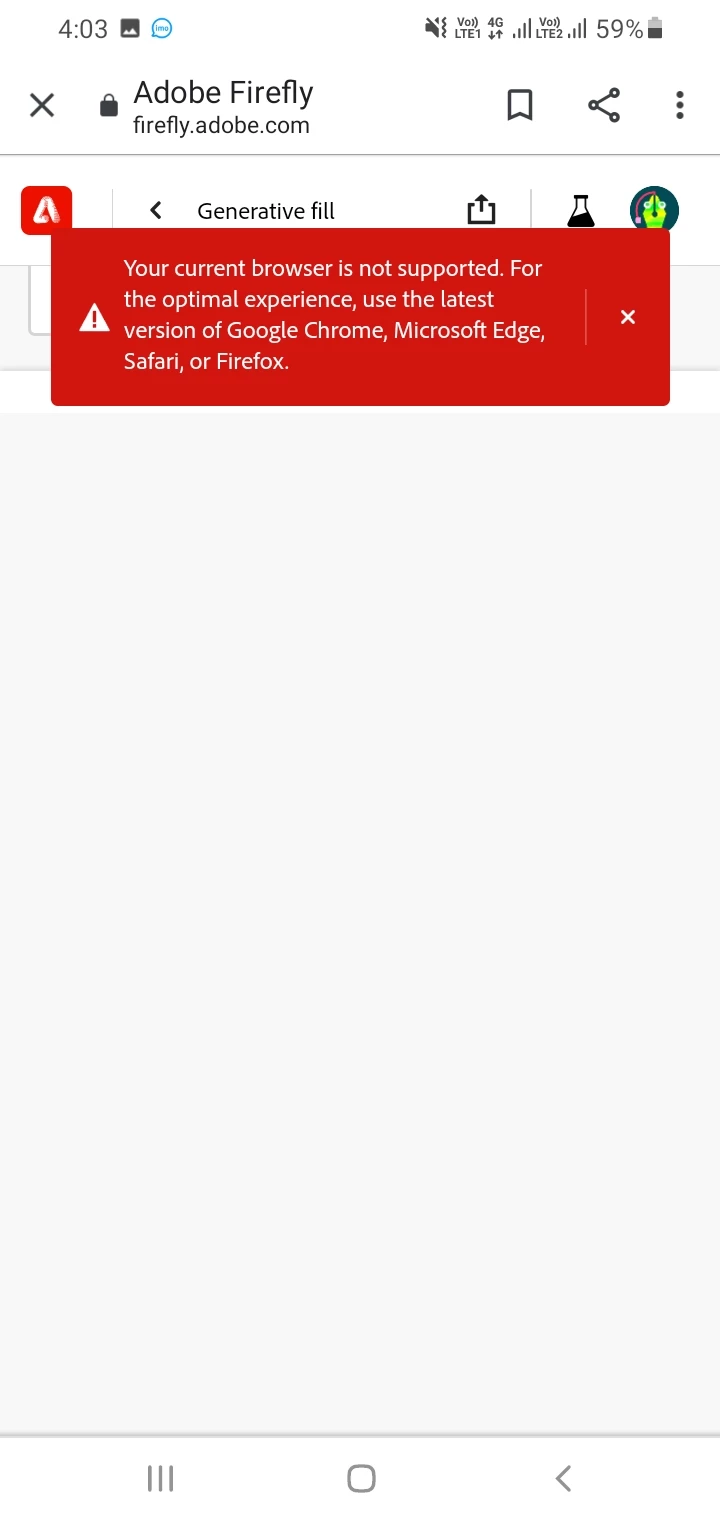Open the browser's three-dot overflow menu
This screenshot has height=1520, width=720.
point(680,105)
